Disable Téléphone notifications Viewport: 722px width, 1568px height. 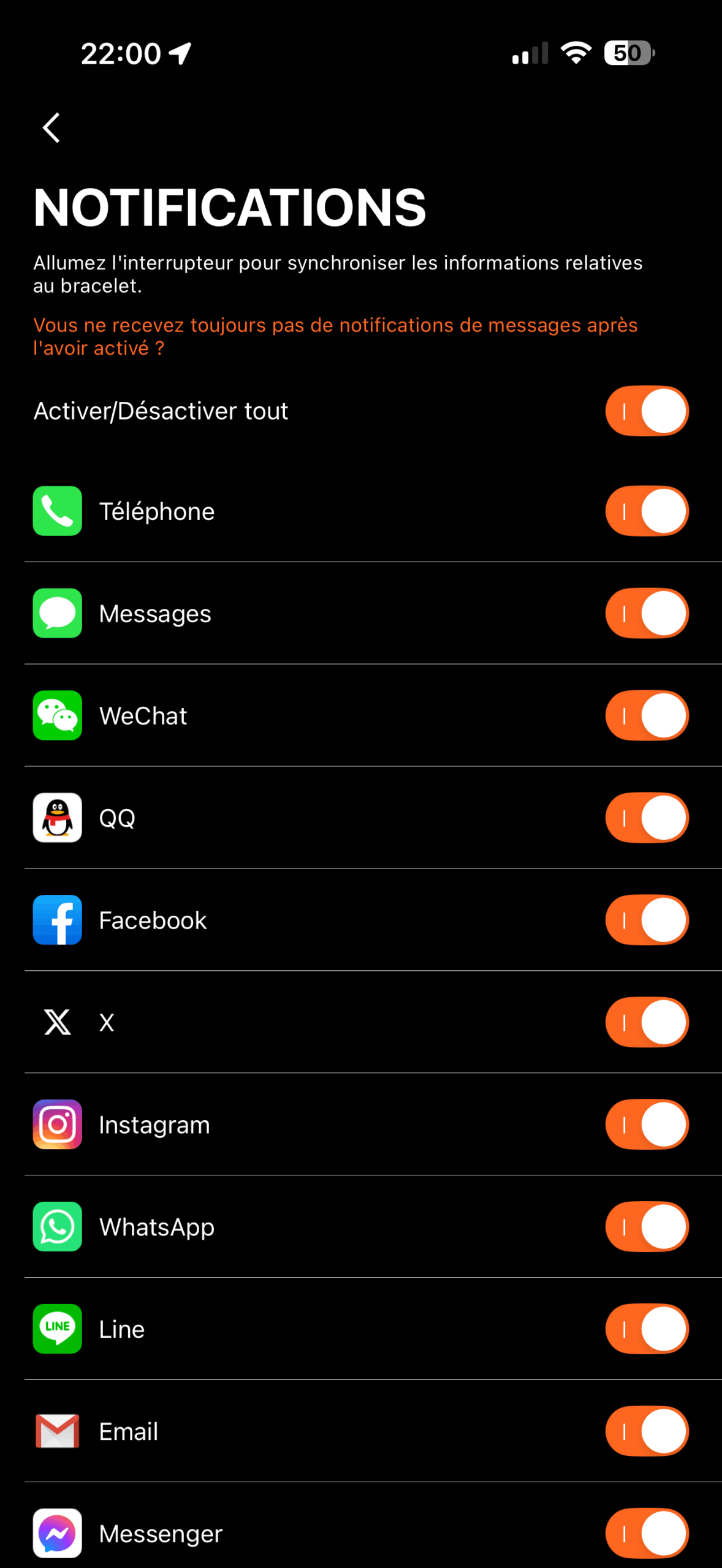click(x=647, y=511)
